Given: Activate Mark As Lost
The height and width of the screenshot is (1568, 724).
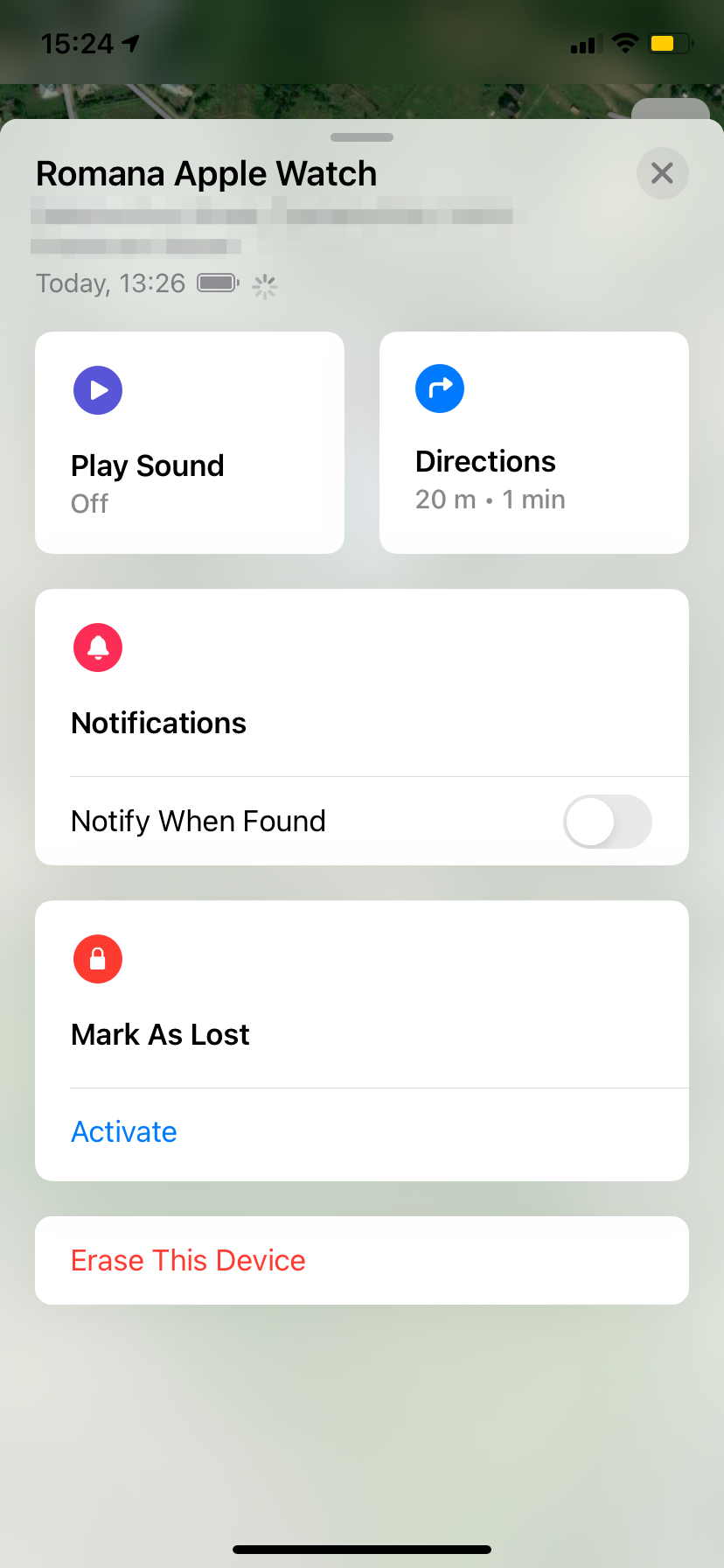Looking at the screenshot, I should point(124,1132).
